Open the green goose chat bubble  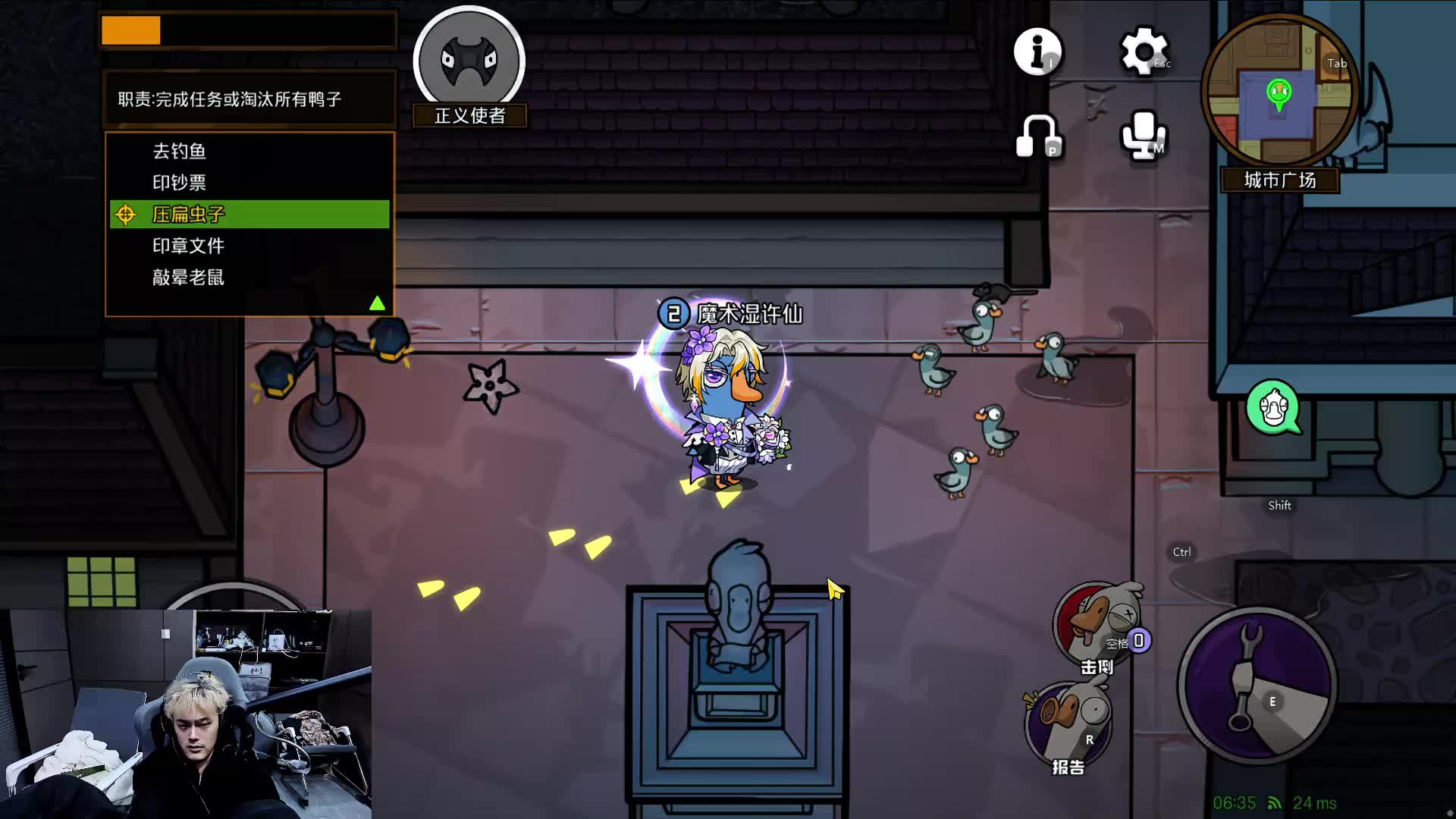(x=1273, y=408)
